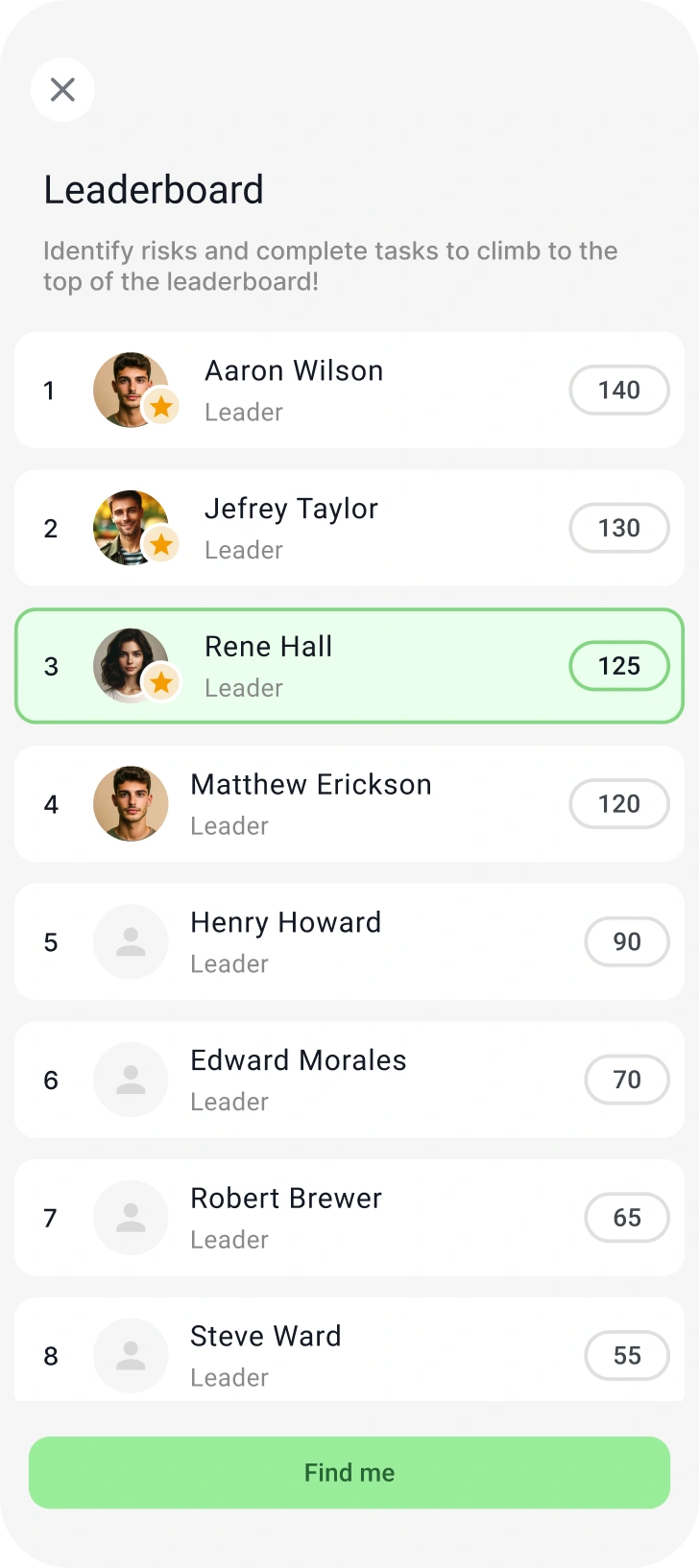Open Robert Brewer's row
Viewport: 699px width, 1568px height.
click(349, 1218)
